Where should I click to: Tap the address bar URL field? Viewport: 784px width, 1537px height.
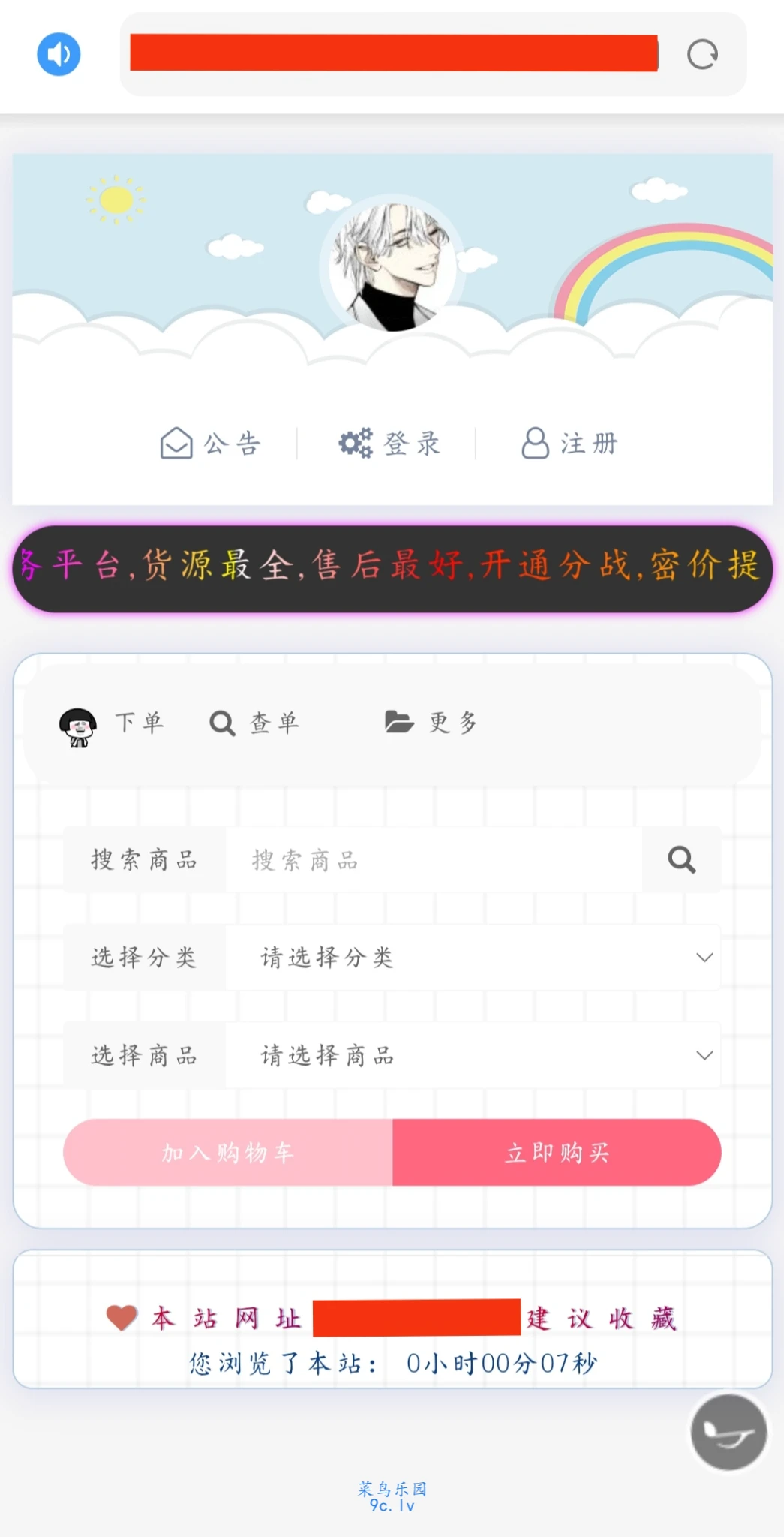(394, 53)
